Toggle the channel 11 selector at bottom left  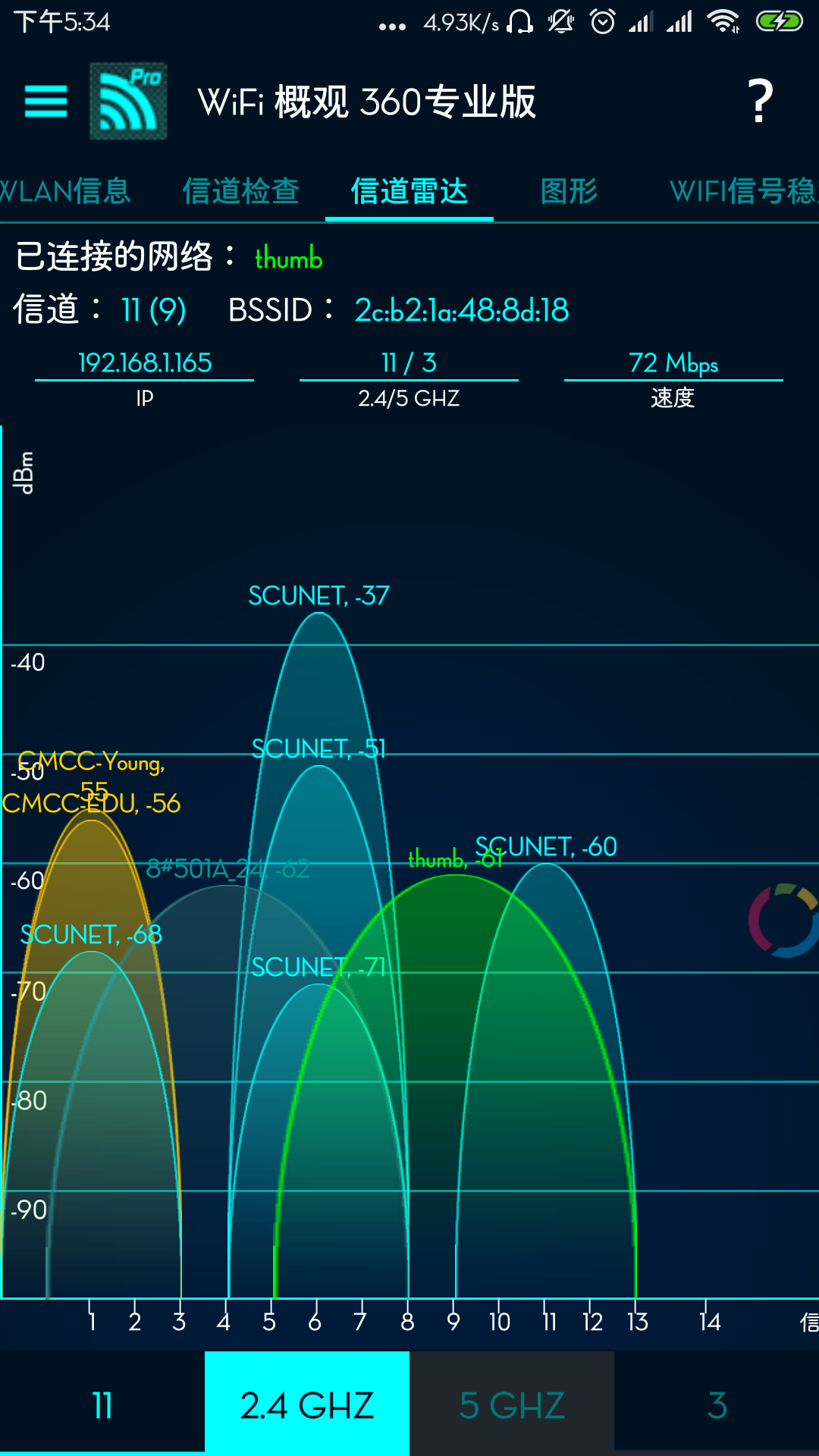[102, 1401]
